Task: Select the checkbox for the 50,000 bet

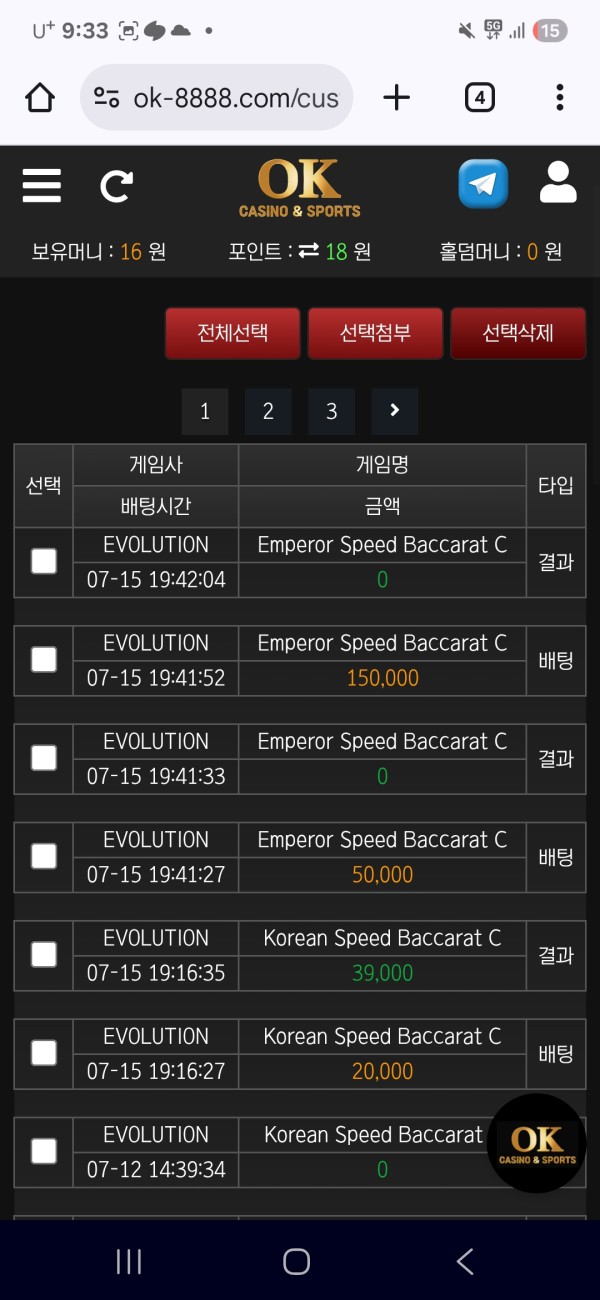Action: (44, 856)
